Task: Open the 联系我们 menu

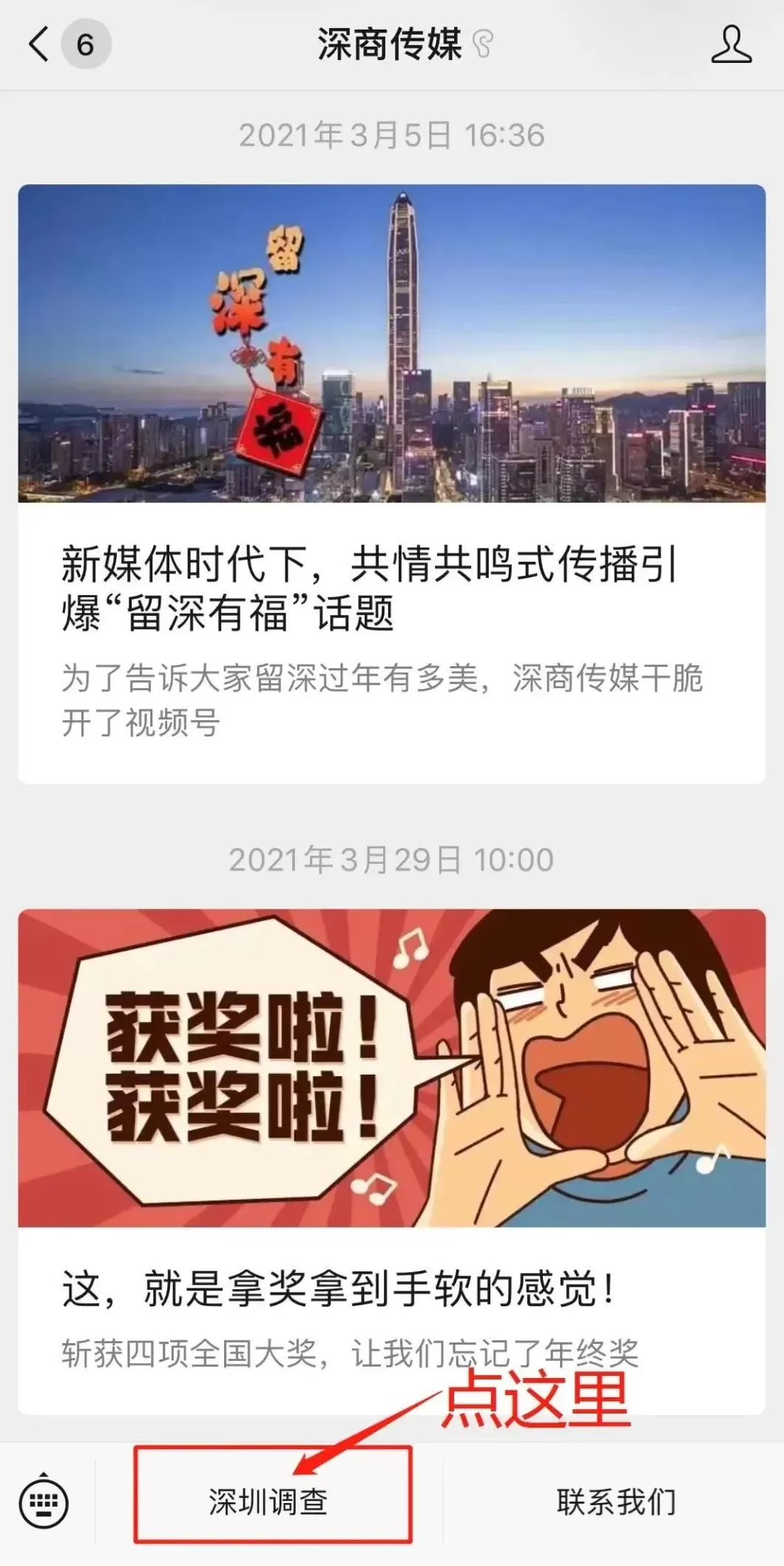Action: (615, 1502)
